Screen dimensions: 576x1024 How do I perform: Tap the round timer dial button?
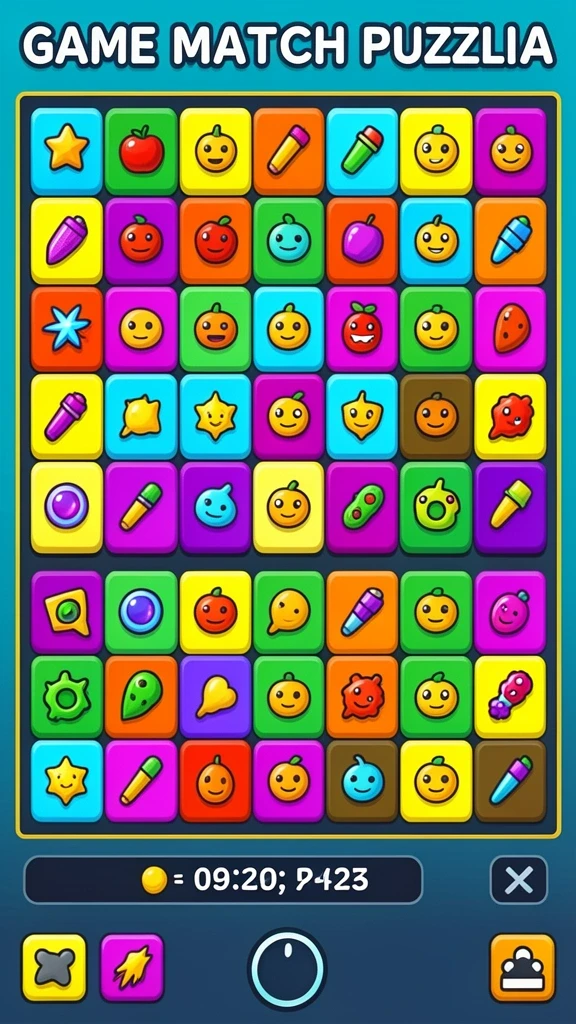[x=287, y=970]
